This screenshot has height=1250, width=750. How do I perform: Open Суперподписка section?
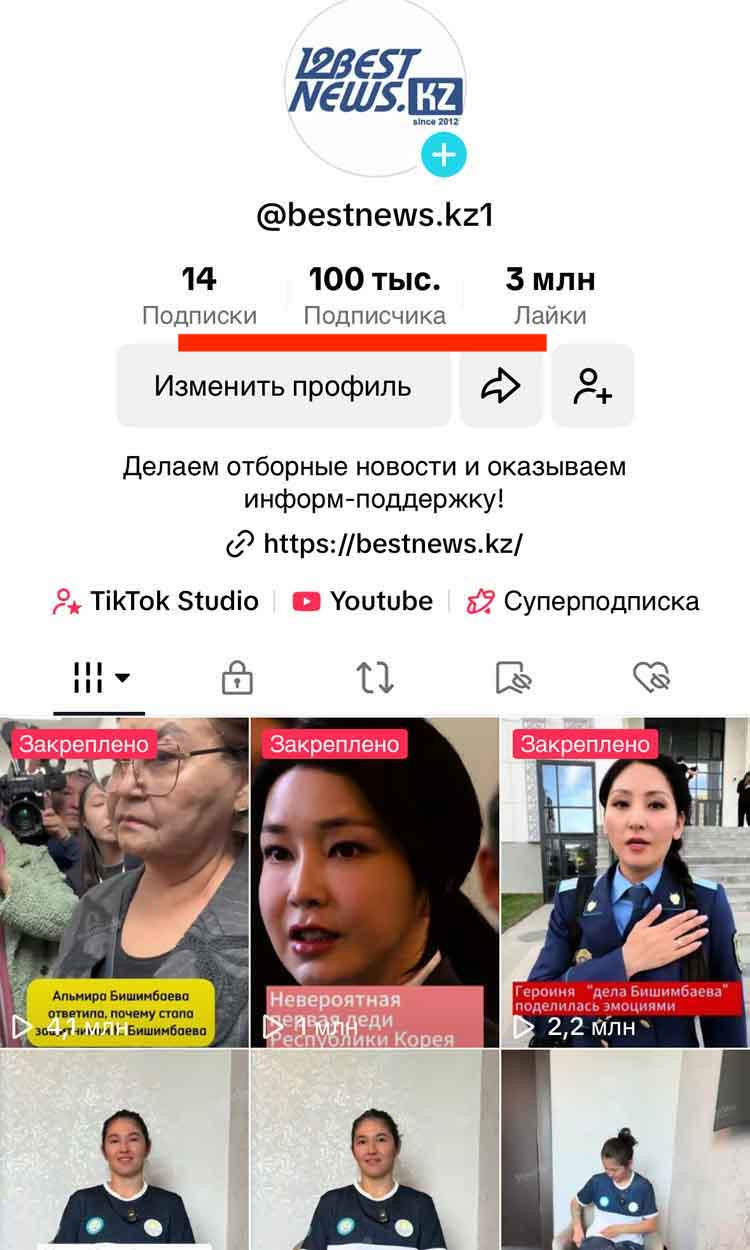pos(583,601)
